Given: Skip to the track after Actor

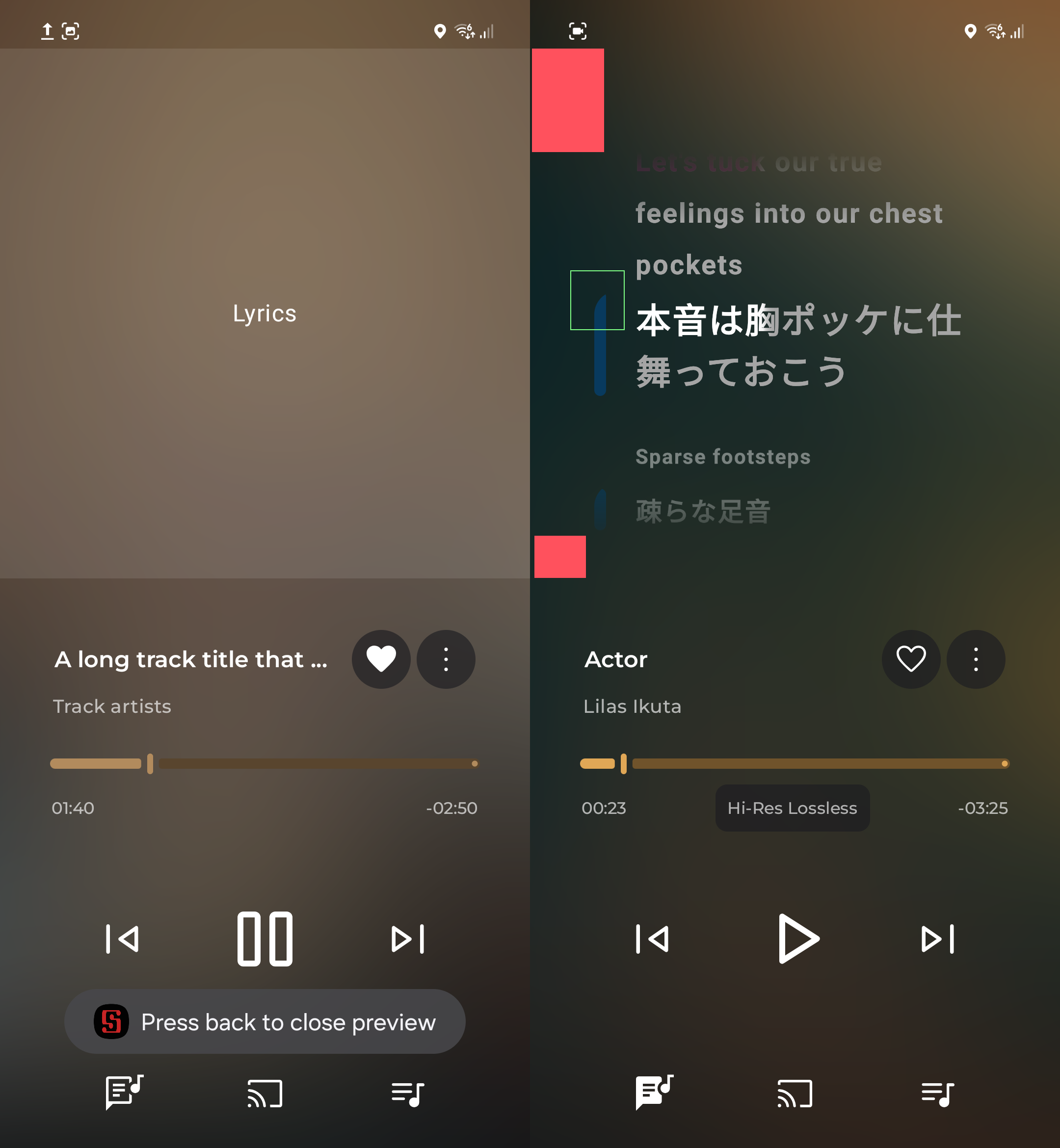Looking at the screenshot, I should pyautogui.click(x=937, y=939).
